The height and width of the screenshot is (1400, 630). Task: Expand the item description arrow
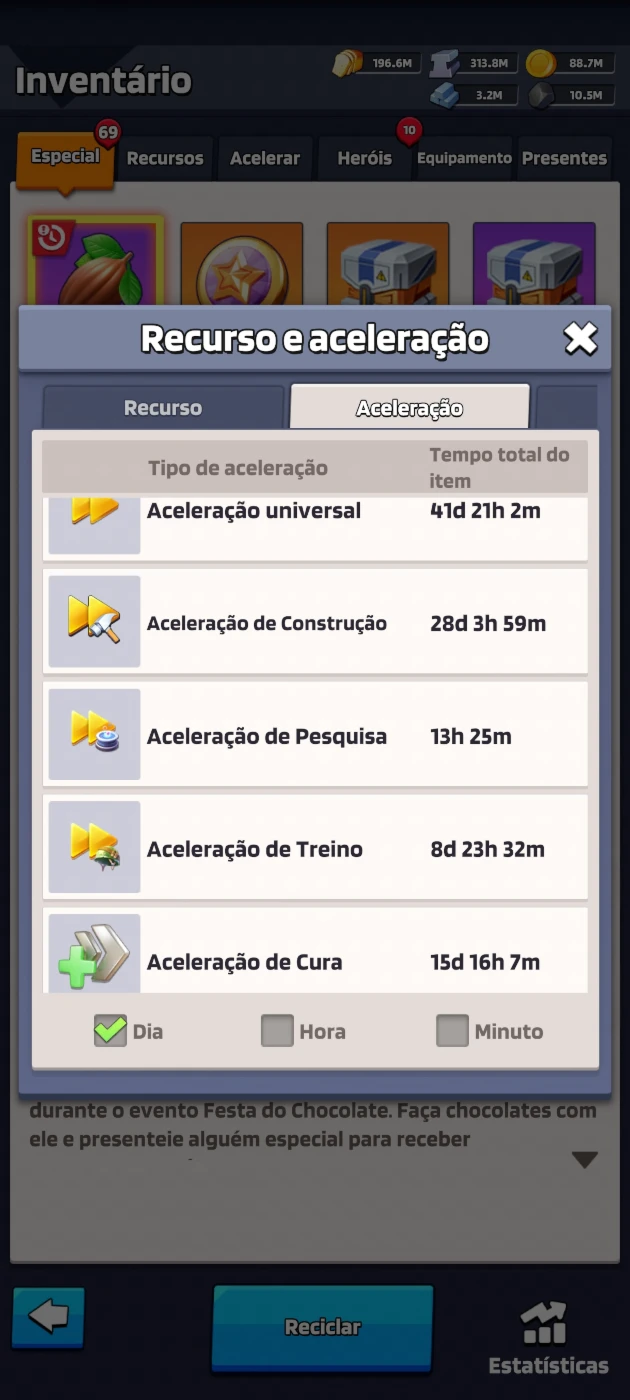click(585, 1160)
